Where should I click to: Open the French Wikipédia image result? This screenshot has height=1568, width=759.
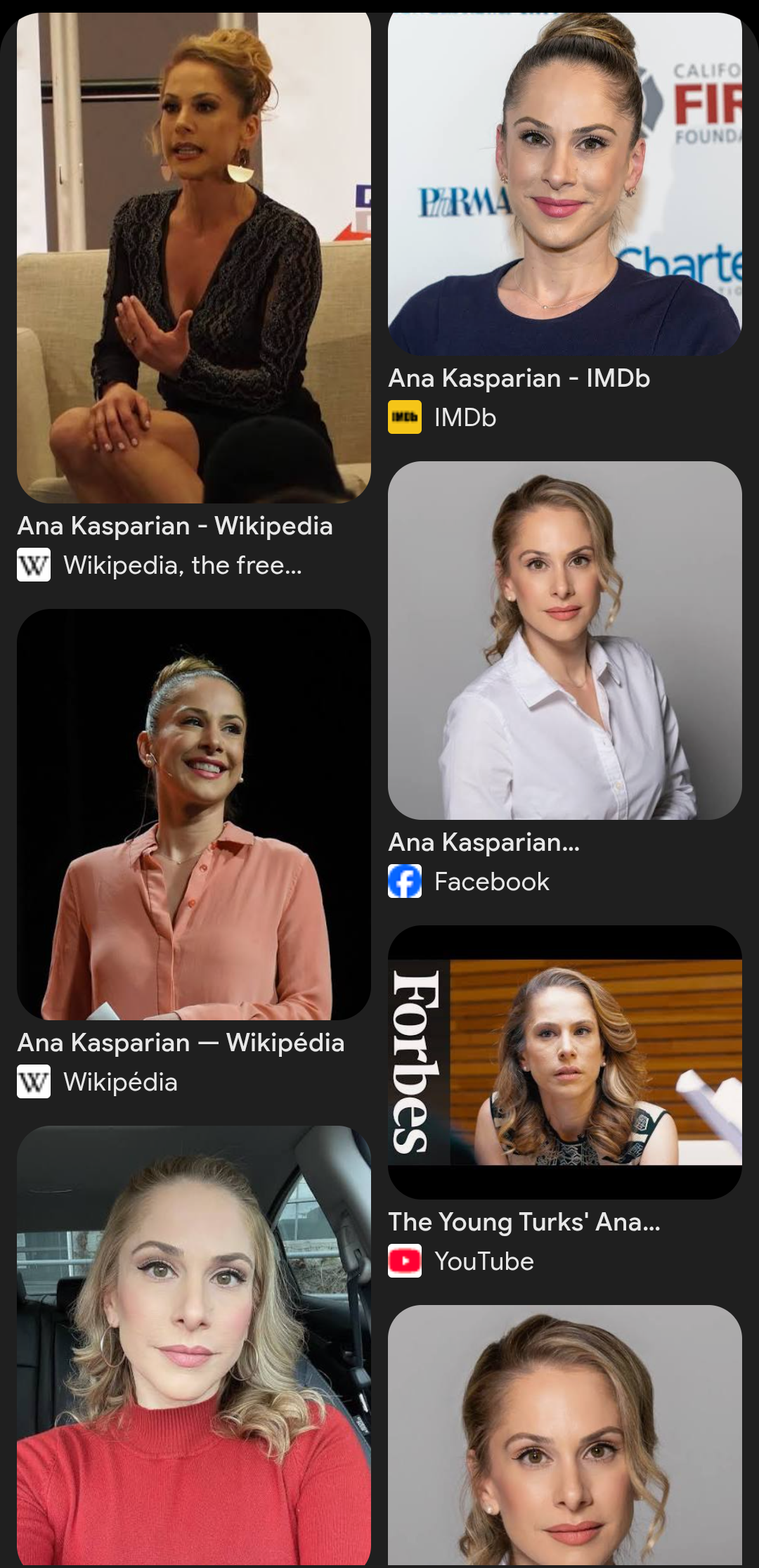click(x=194, y=814)
